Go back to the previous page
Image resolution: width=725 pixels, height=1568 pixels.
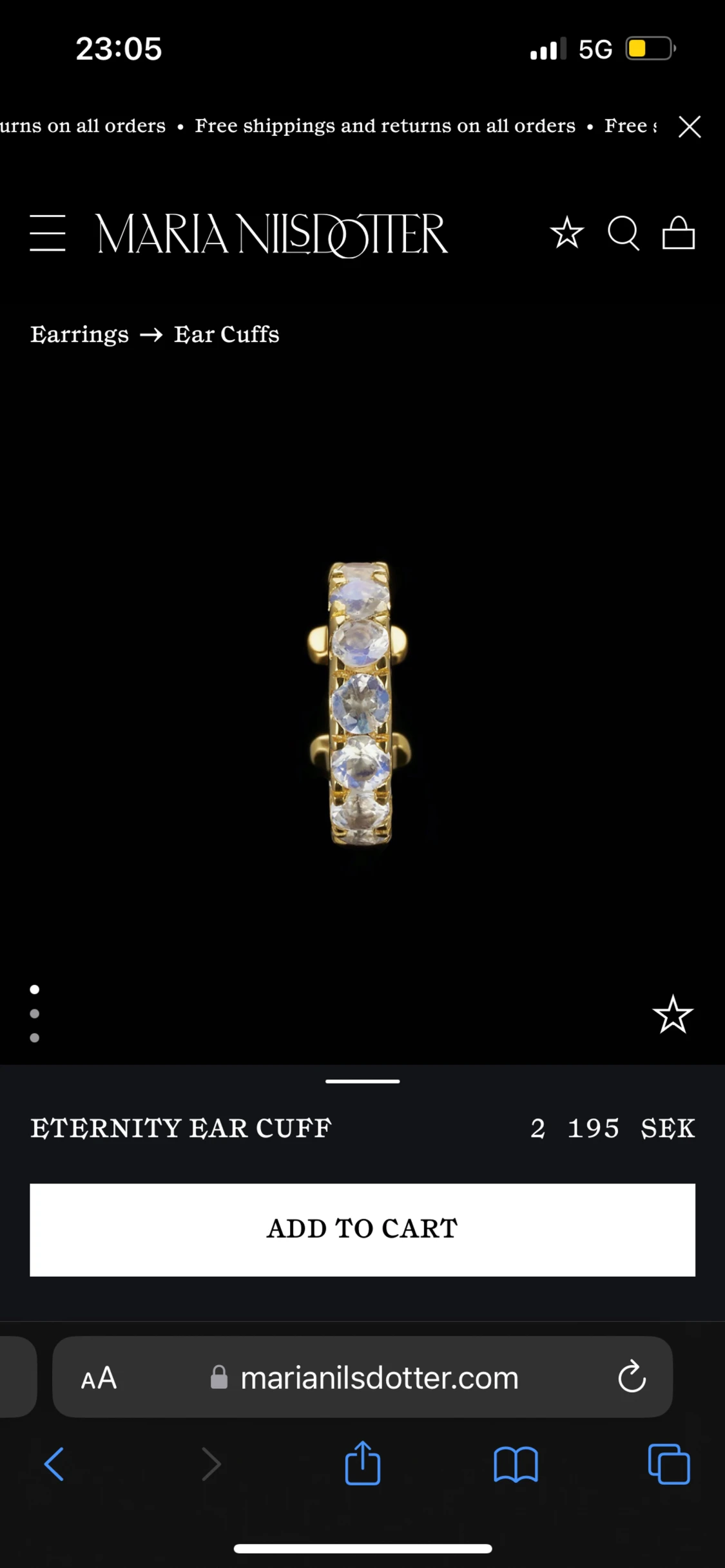coord(55,1464)
